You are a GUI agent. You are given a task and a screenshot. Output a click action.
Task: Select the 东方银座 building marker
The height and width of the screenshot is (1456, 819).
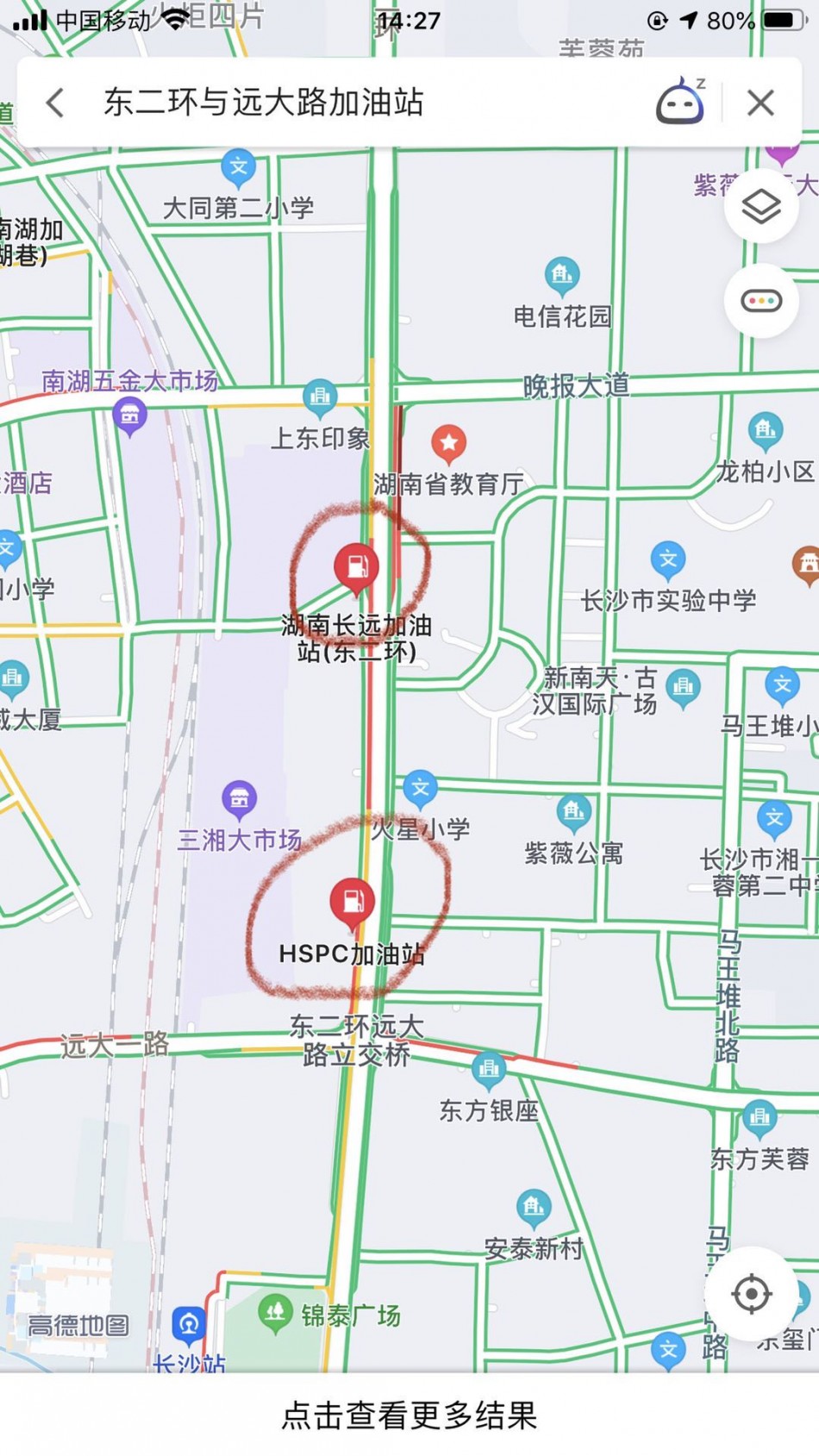[x=489, y=1069]
